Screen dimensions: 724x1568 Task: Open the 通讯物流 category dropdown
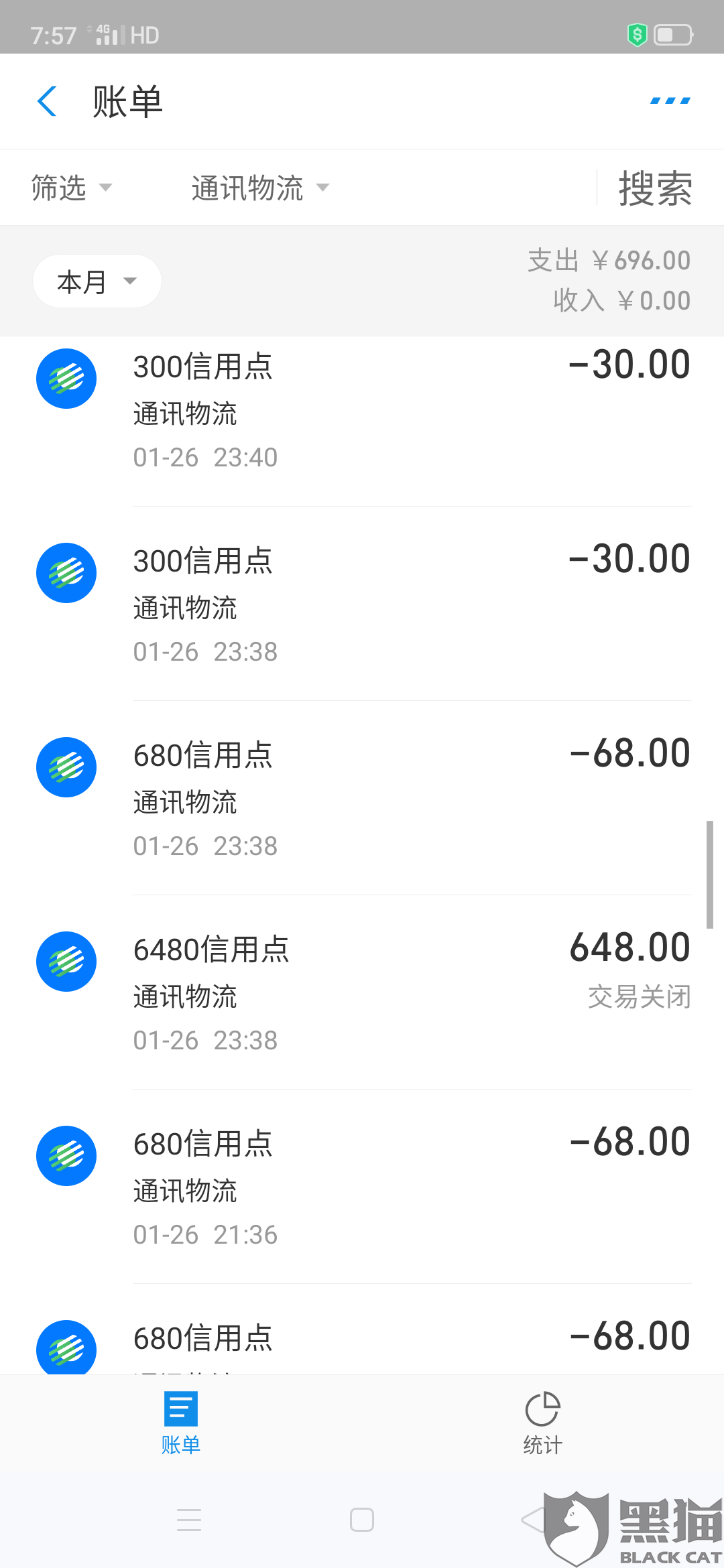260,188
